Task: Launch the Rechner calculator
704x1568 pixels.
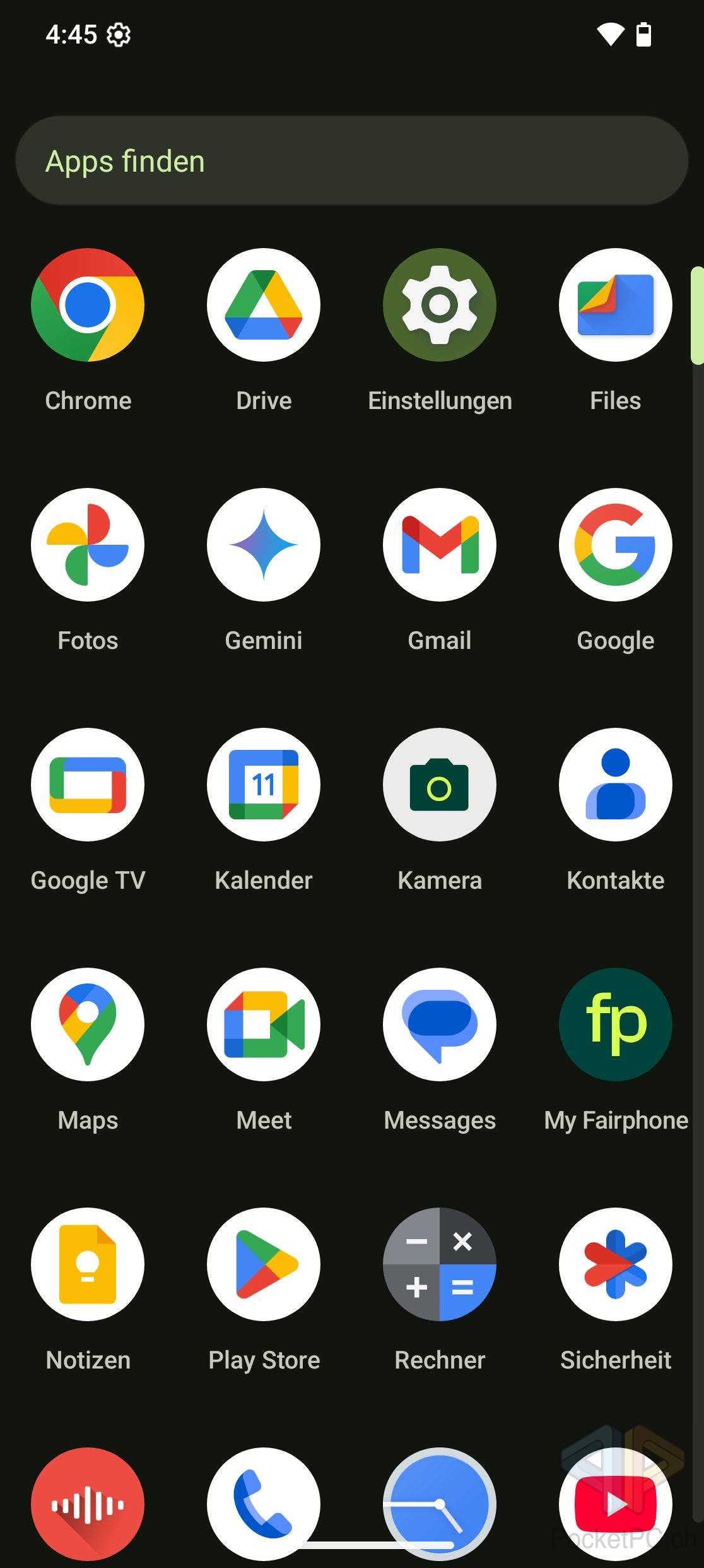Action: point(440,1264)
